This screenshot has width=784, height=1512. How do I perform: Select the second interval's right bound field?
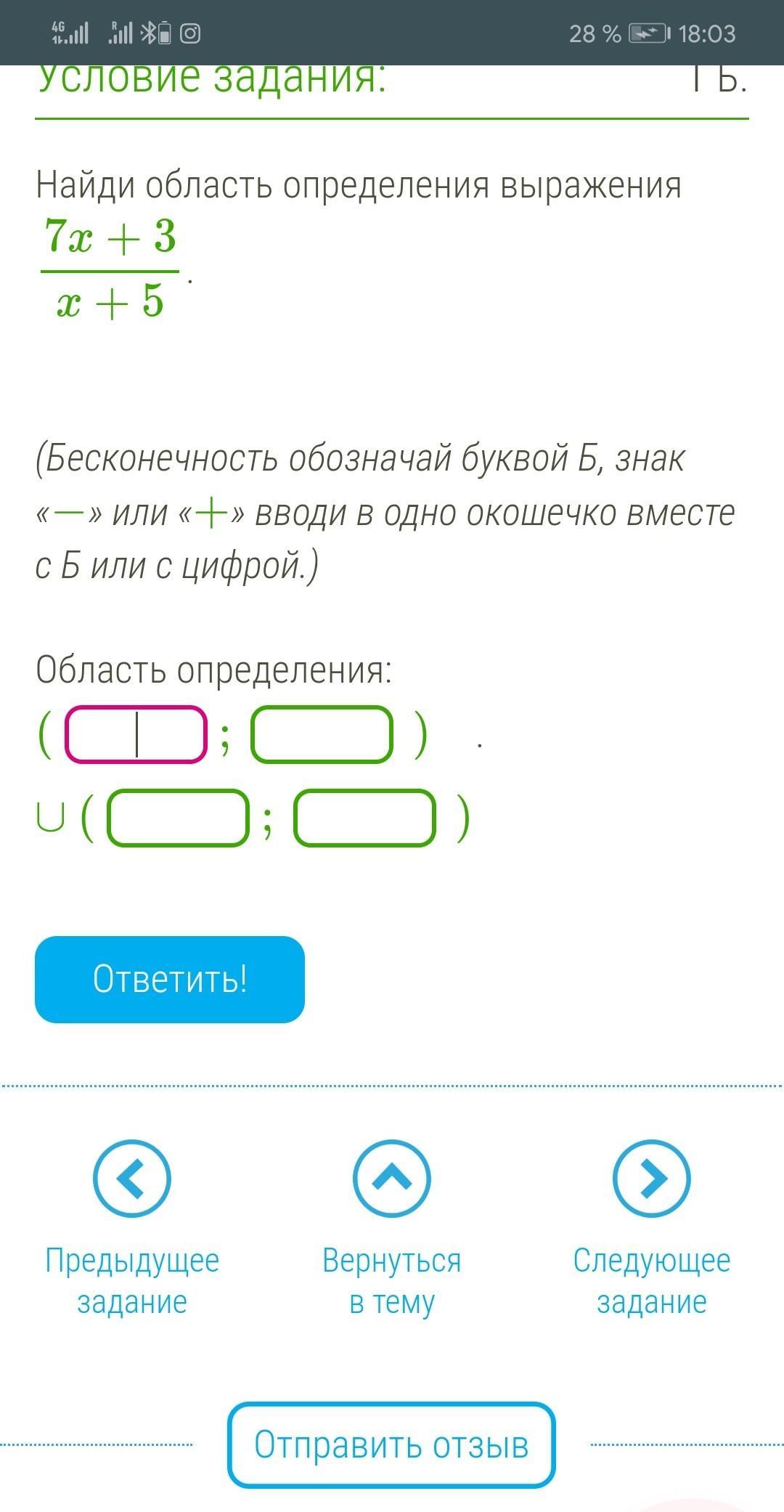[x=364, y=818]
